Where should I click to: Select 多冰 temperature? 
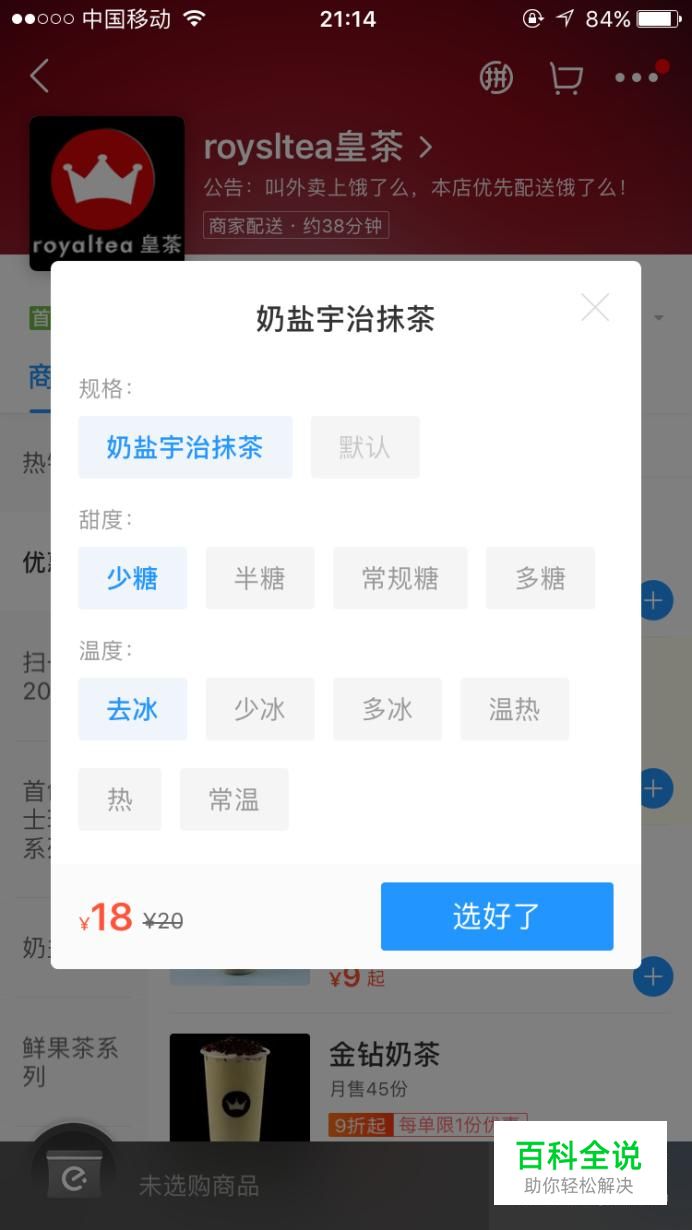[387, 709]
